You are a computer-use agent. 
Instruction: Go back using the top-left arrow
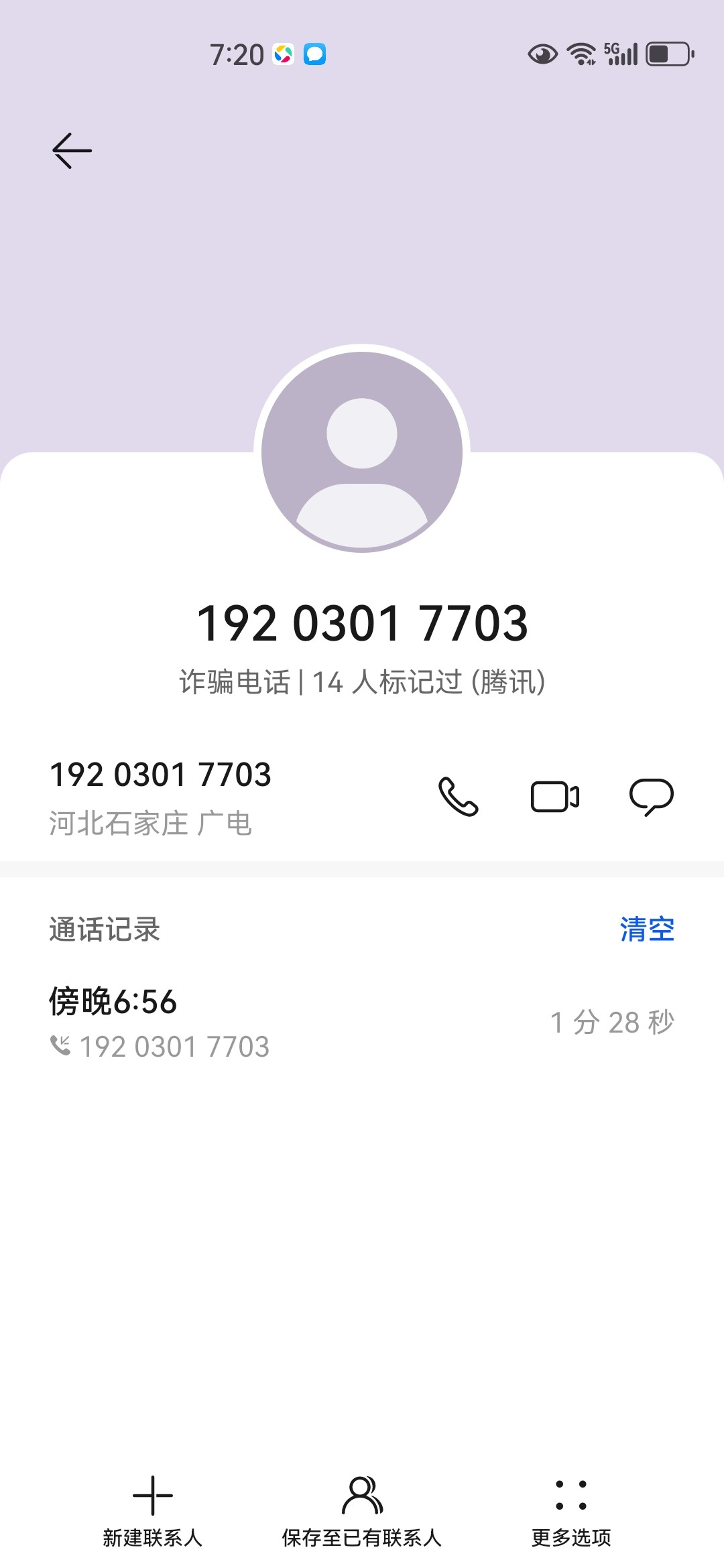pos(72,150)
